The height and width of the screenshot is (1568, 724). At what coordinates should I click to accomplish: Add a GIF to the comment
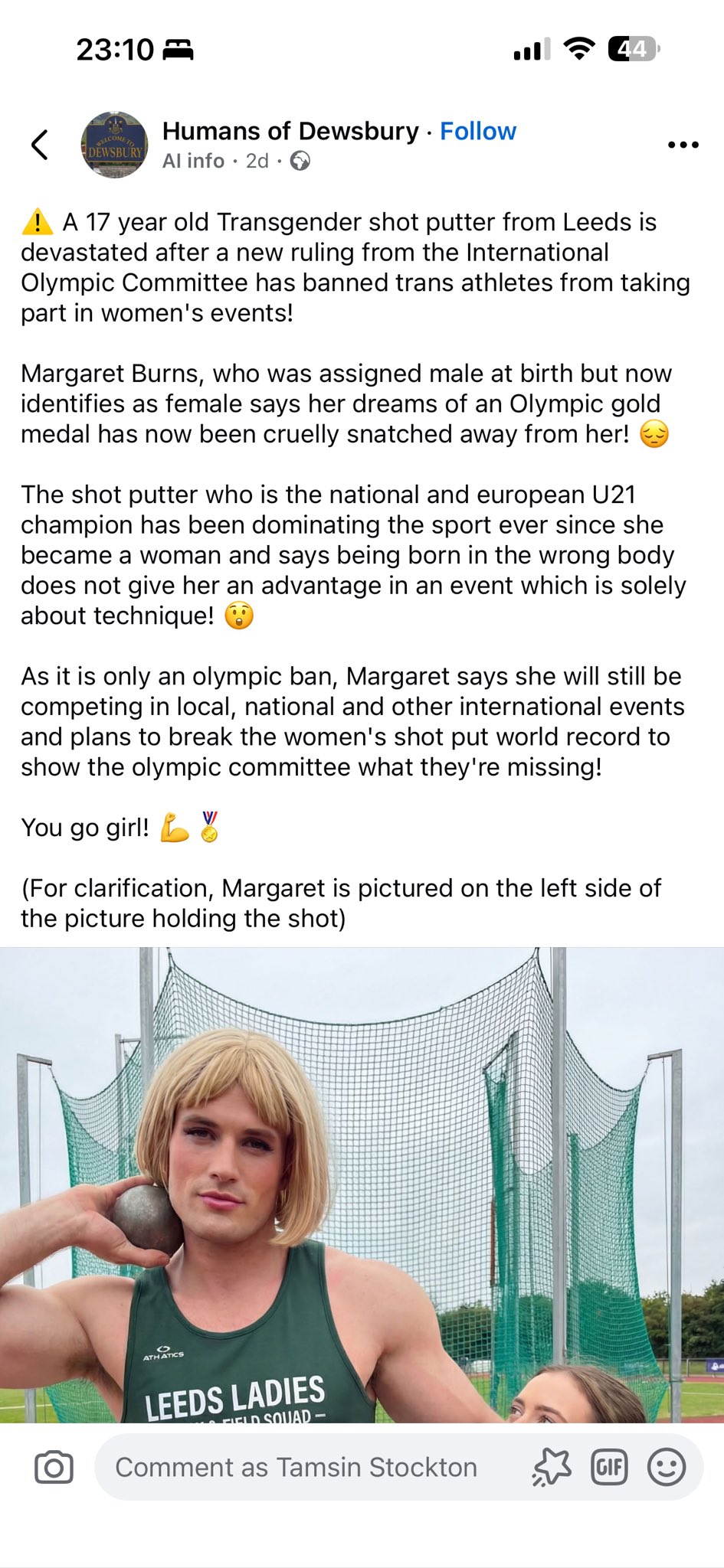point(609,1468)
